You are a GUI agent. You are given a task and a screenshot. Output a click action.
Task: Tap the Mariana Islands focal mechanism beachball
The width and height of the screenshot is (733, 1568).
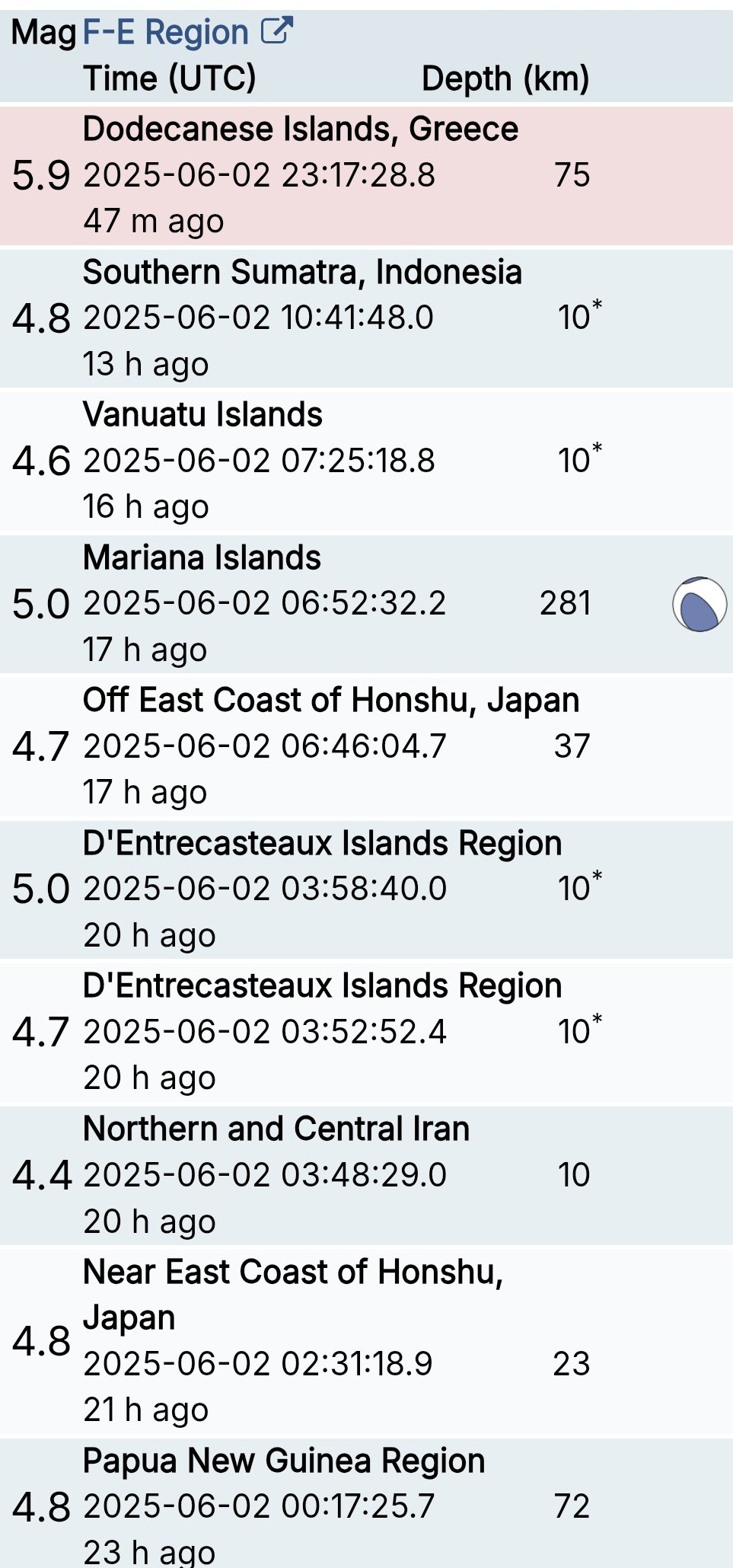click(700, 604)
